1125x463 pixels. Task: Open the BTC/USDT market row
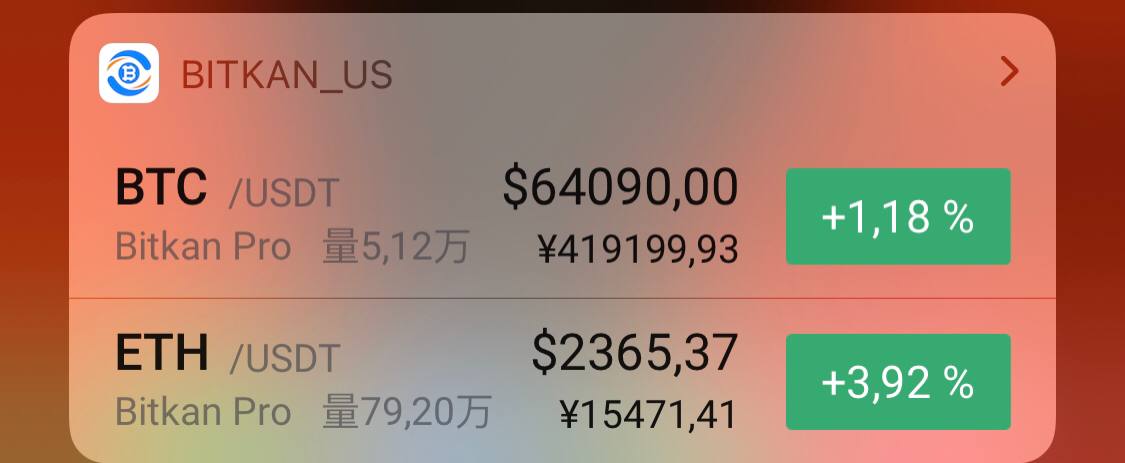420,216
